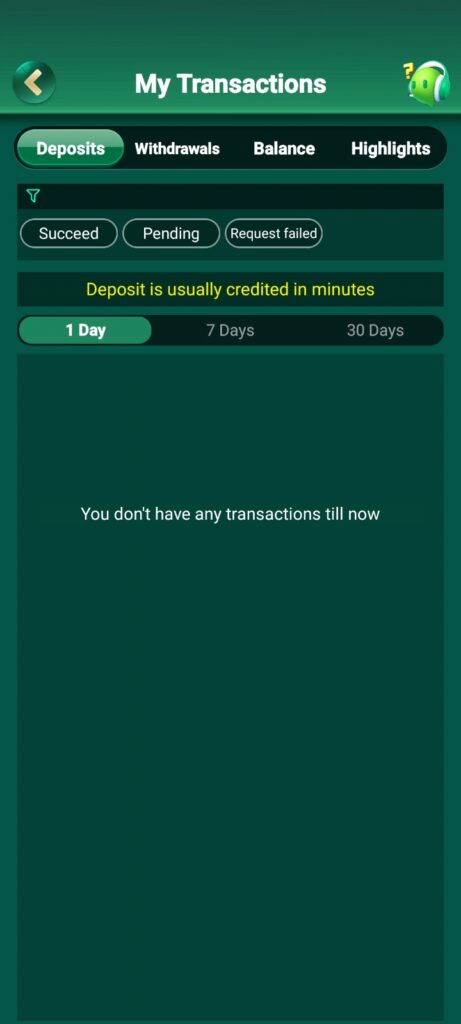Filter by Request failed status
The image size is (461, 1024).
point(274,233)
